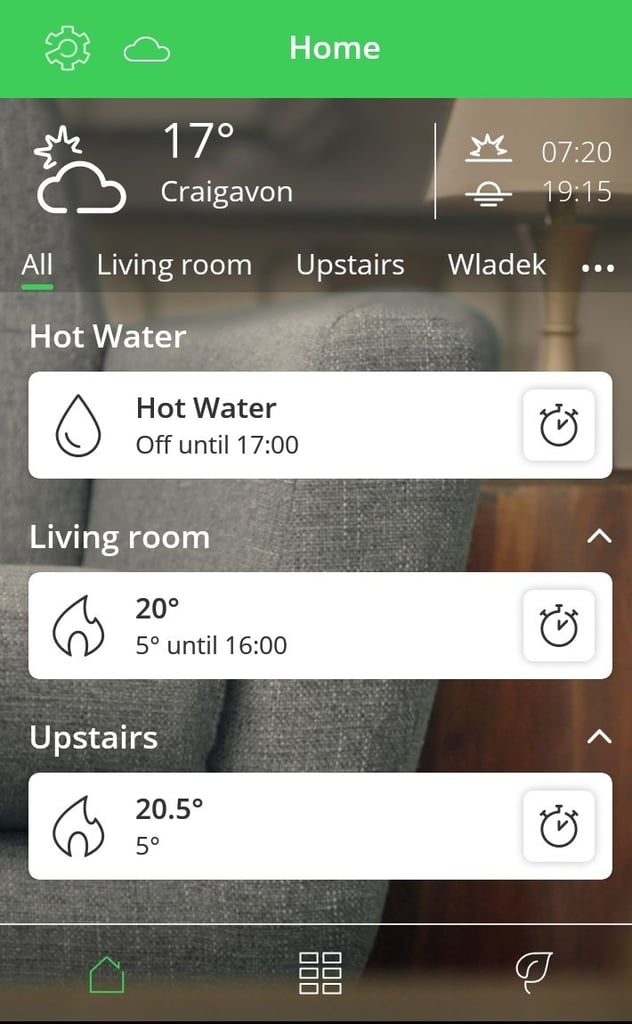Switch to the Living room tab
The image size is (632, 1024).
(x=174, y=265)
